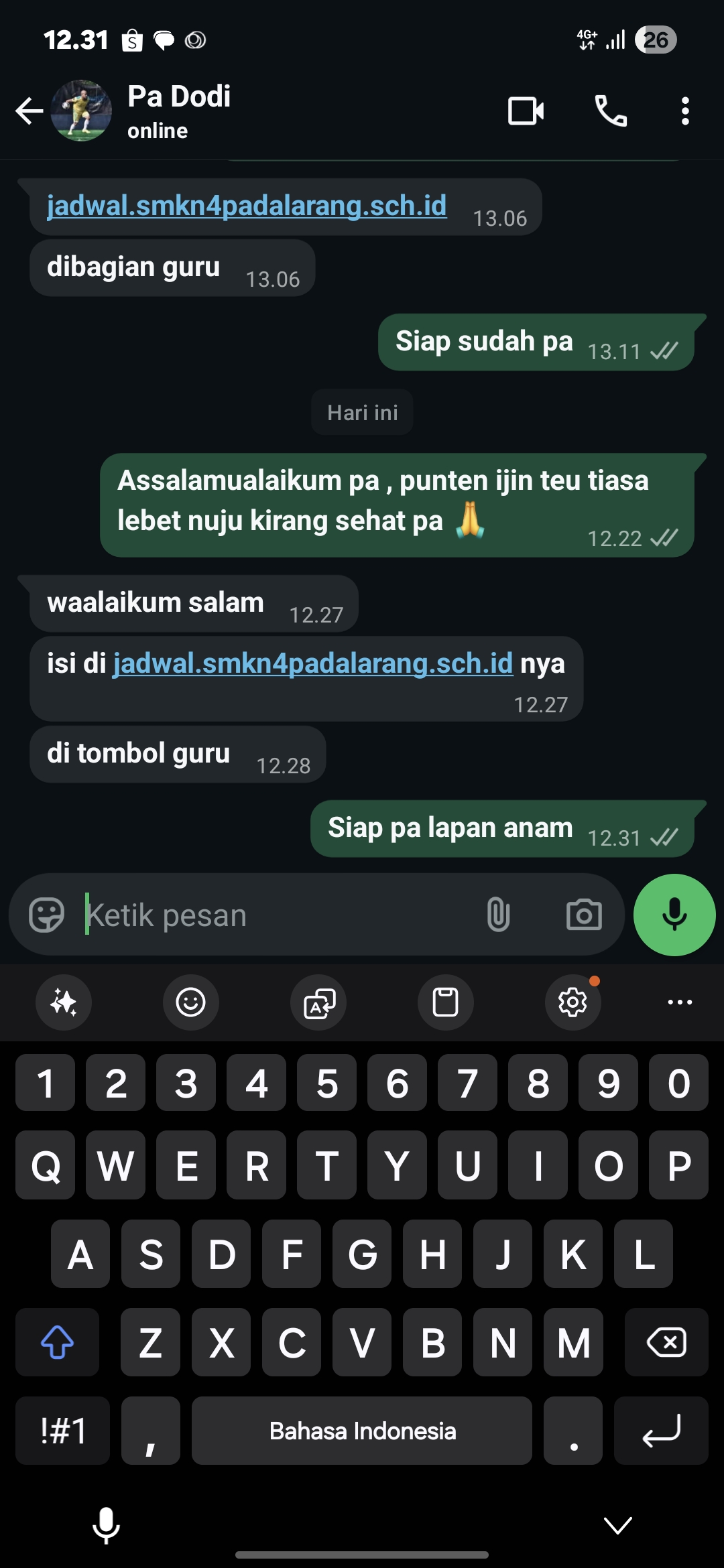Viewport: 724px width, 1568px height.
Task: Tap the backspace key
Action: [x=666, y=1342]
